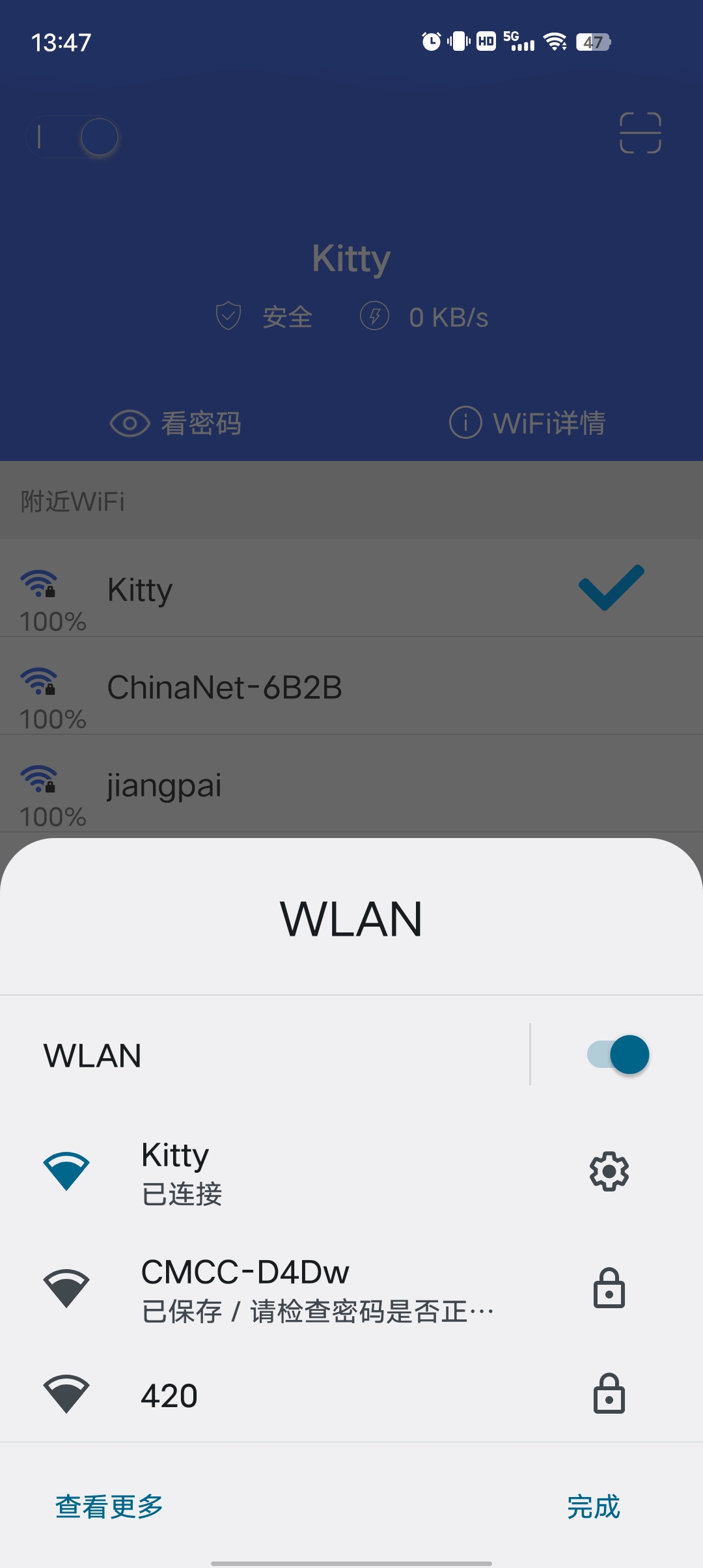Open the WLAN row label
The height and width of the screenshot is (1568, 703).
tap(260, 1055)
